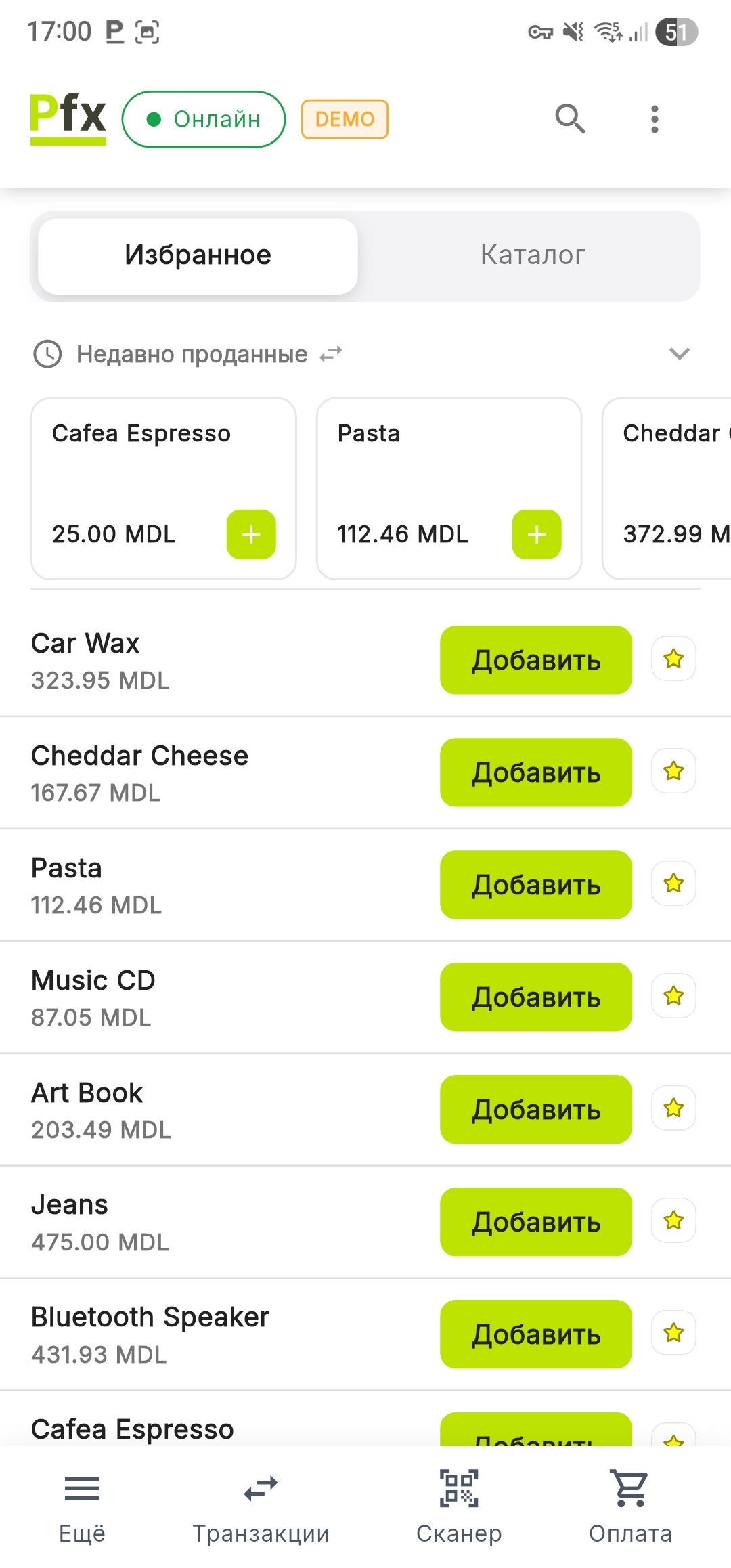The height and width of the screenshot is (1568, 731).
Task: Switch to the Каталог tab
Action: [533, 255]
